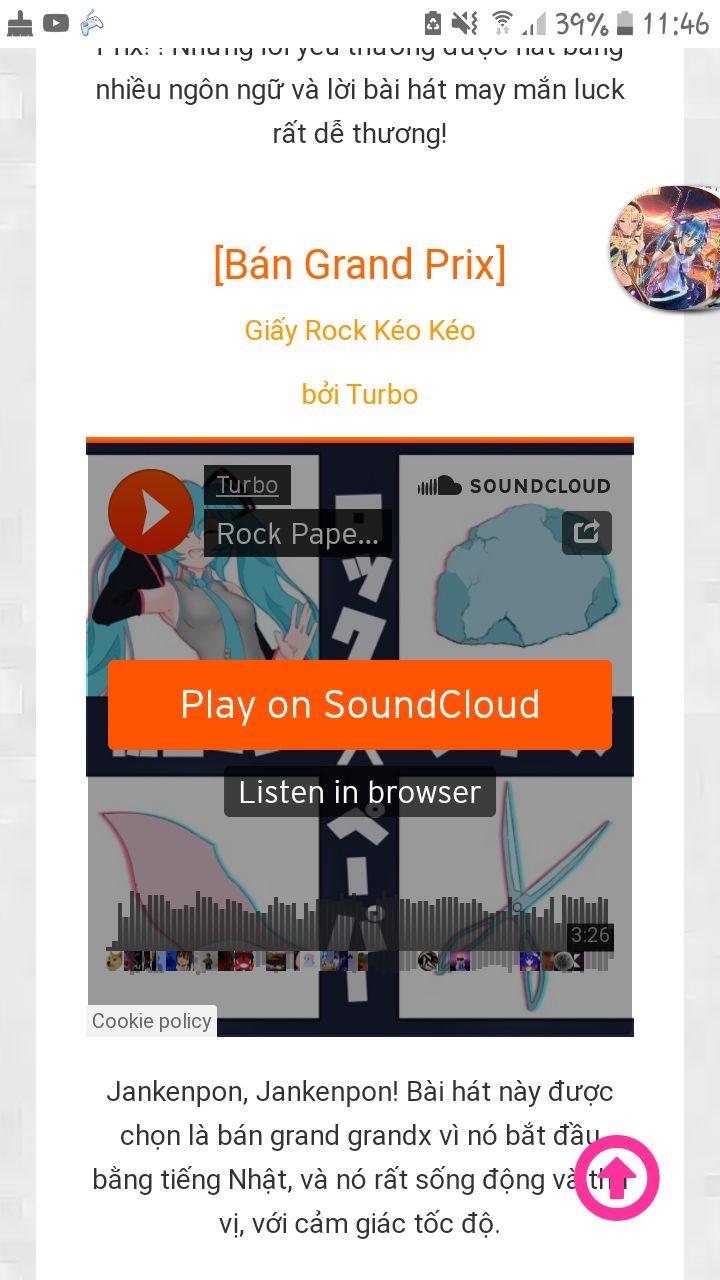
Task: Play the Rock Paper track
Action: point(151,512)
